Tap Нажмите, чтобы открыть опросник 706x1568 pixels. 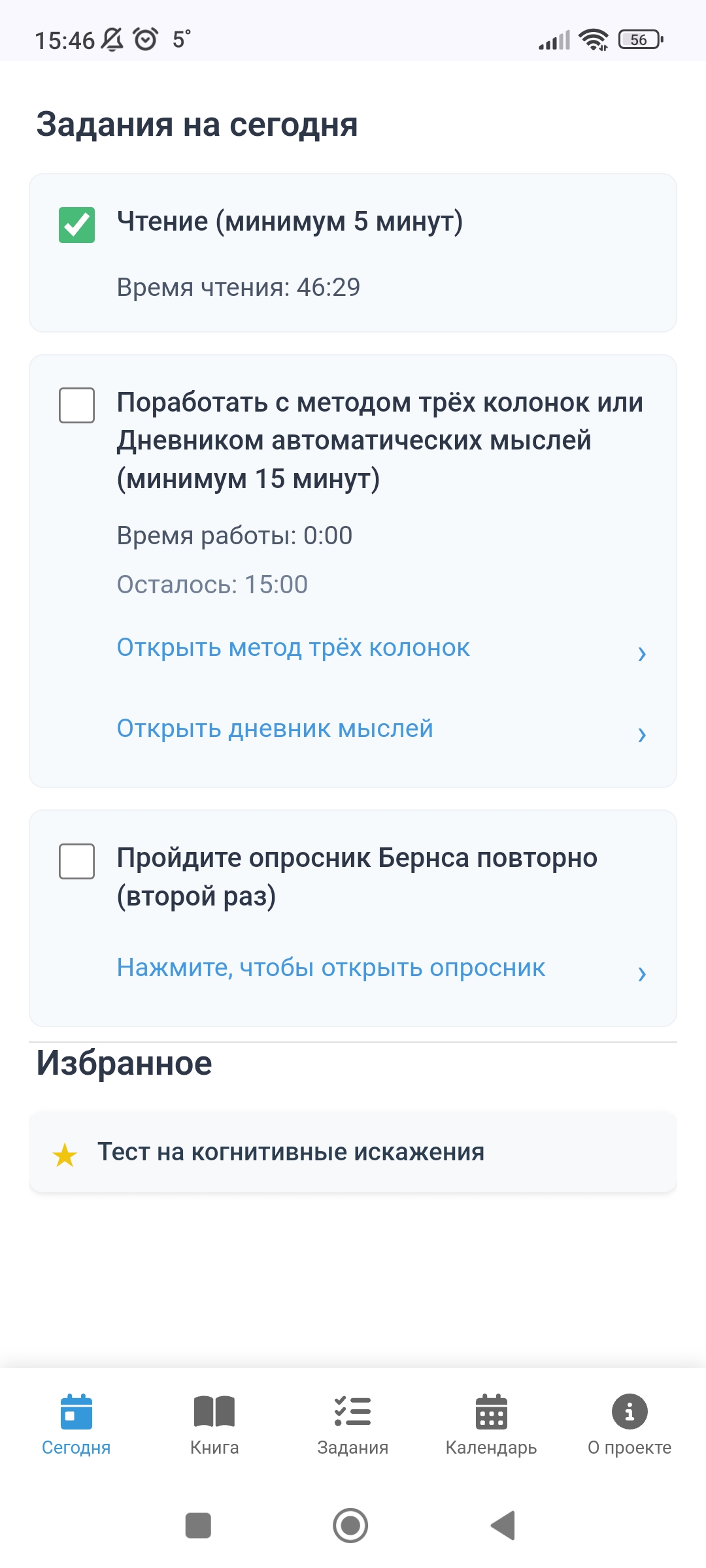[x=382, y=968]
